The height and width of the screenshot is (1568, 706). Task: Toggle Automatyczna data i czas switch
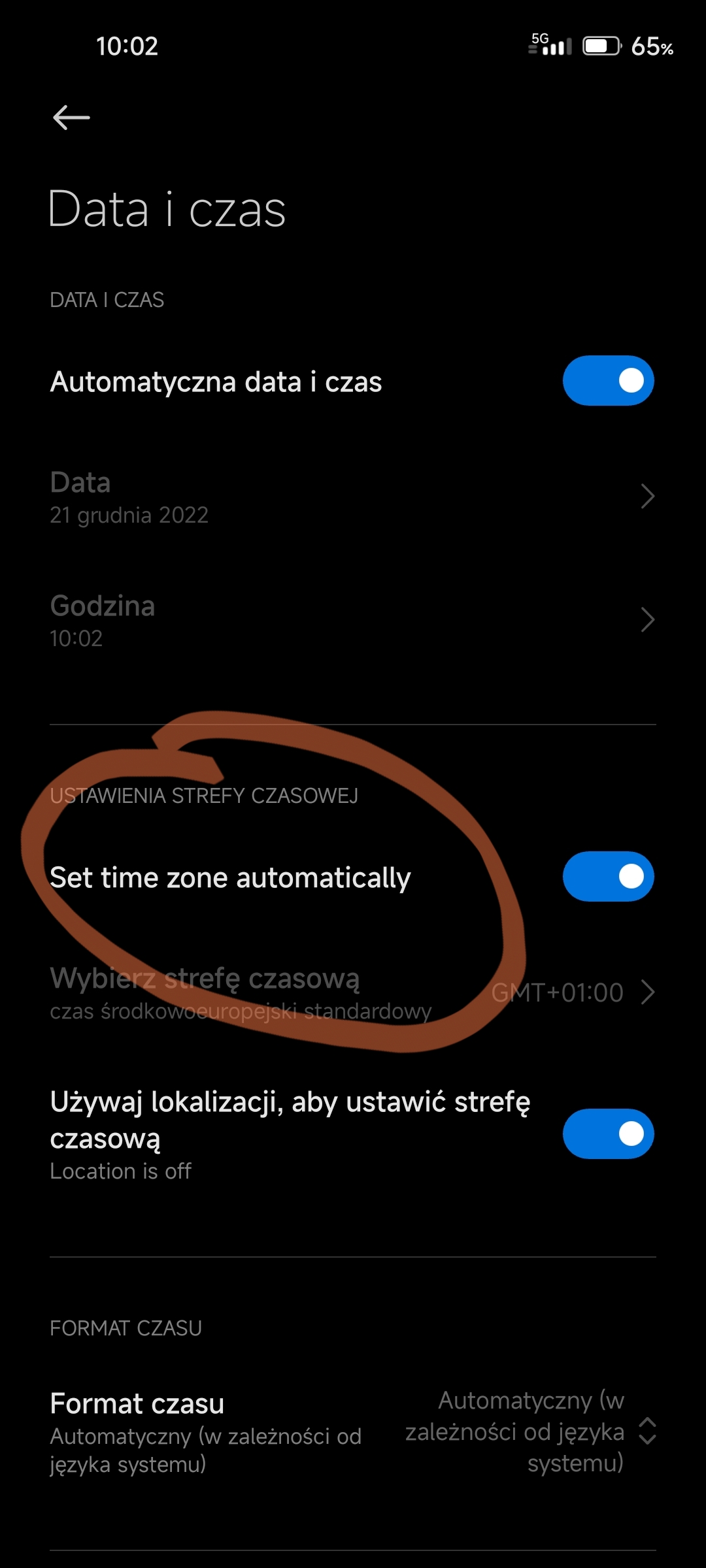click(x=608, y=381)
